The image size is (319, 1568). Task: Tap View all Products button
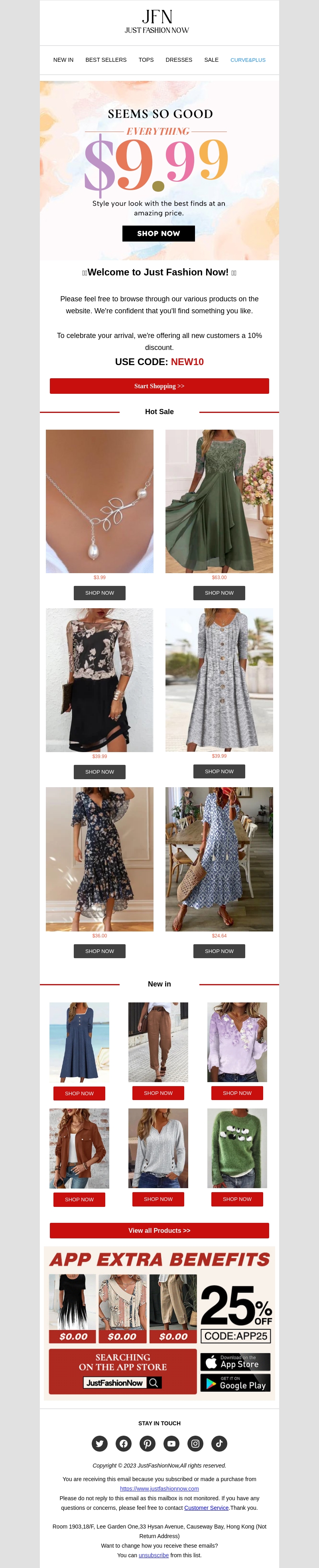point(159,1230)
